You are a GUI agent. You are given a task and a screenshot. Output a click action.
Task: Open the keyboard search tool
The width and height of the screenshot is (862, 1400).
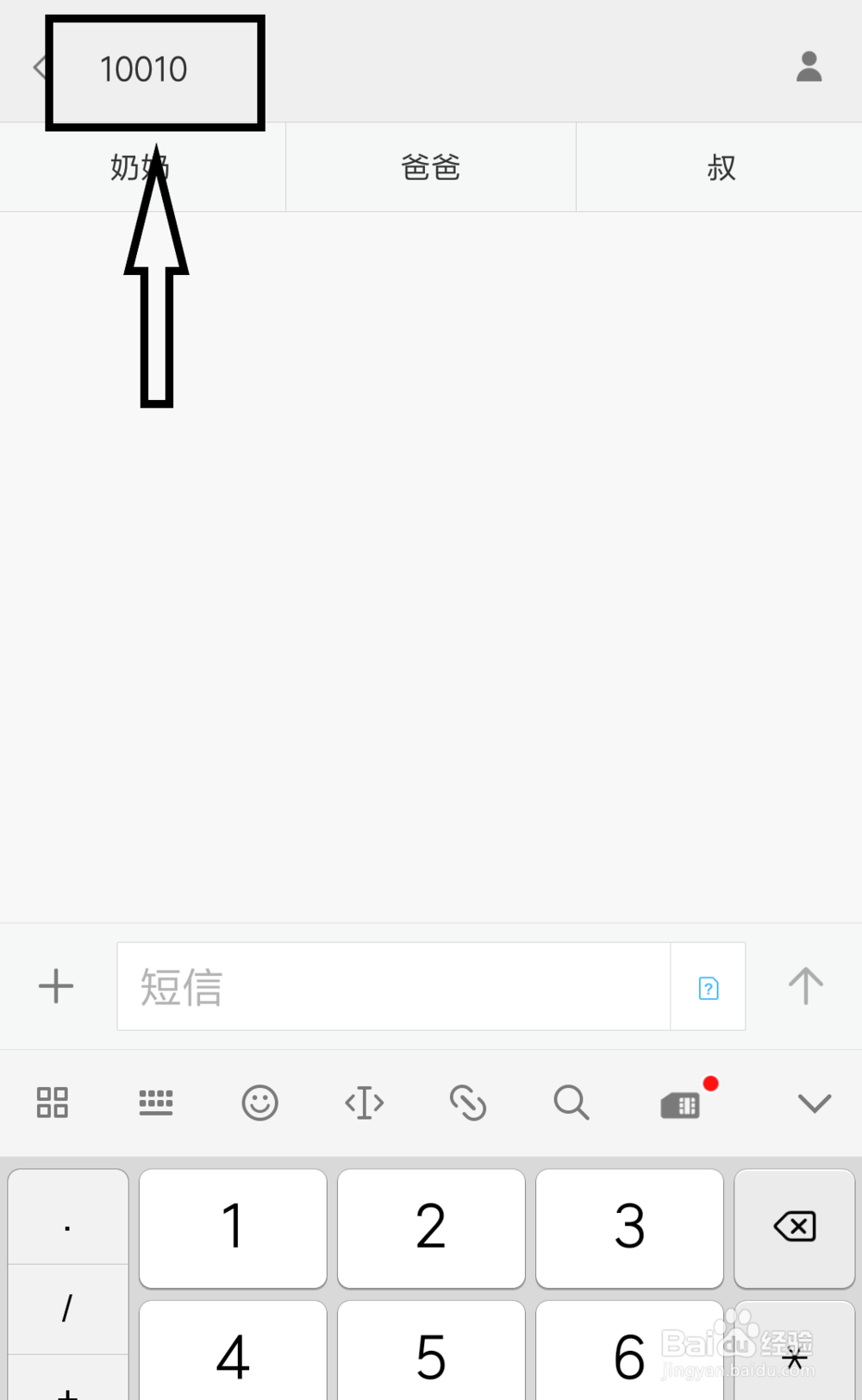coord(572,1103)
